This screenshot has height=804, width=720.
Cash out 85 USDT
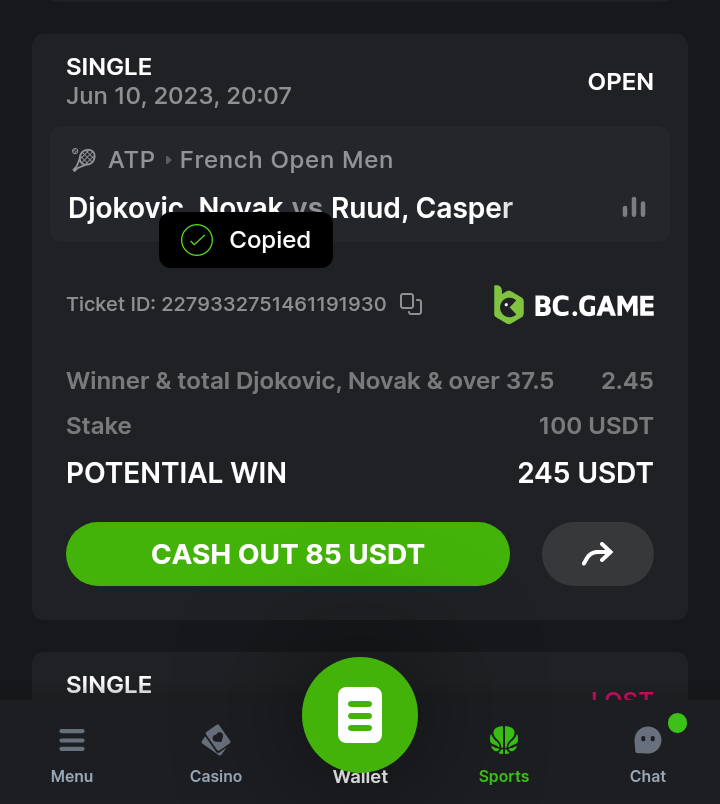[288, 554]
